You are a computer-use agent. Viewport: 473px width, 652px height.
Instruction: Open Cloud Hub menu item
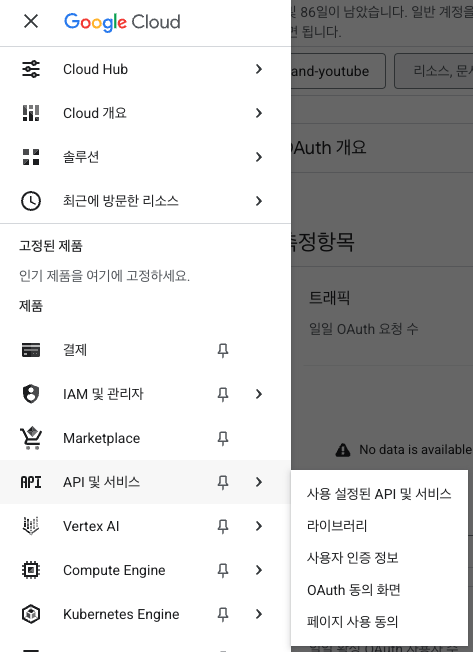pyautogui.click(x=145, y=69)
